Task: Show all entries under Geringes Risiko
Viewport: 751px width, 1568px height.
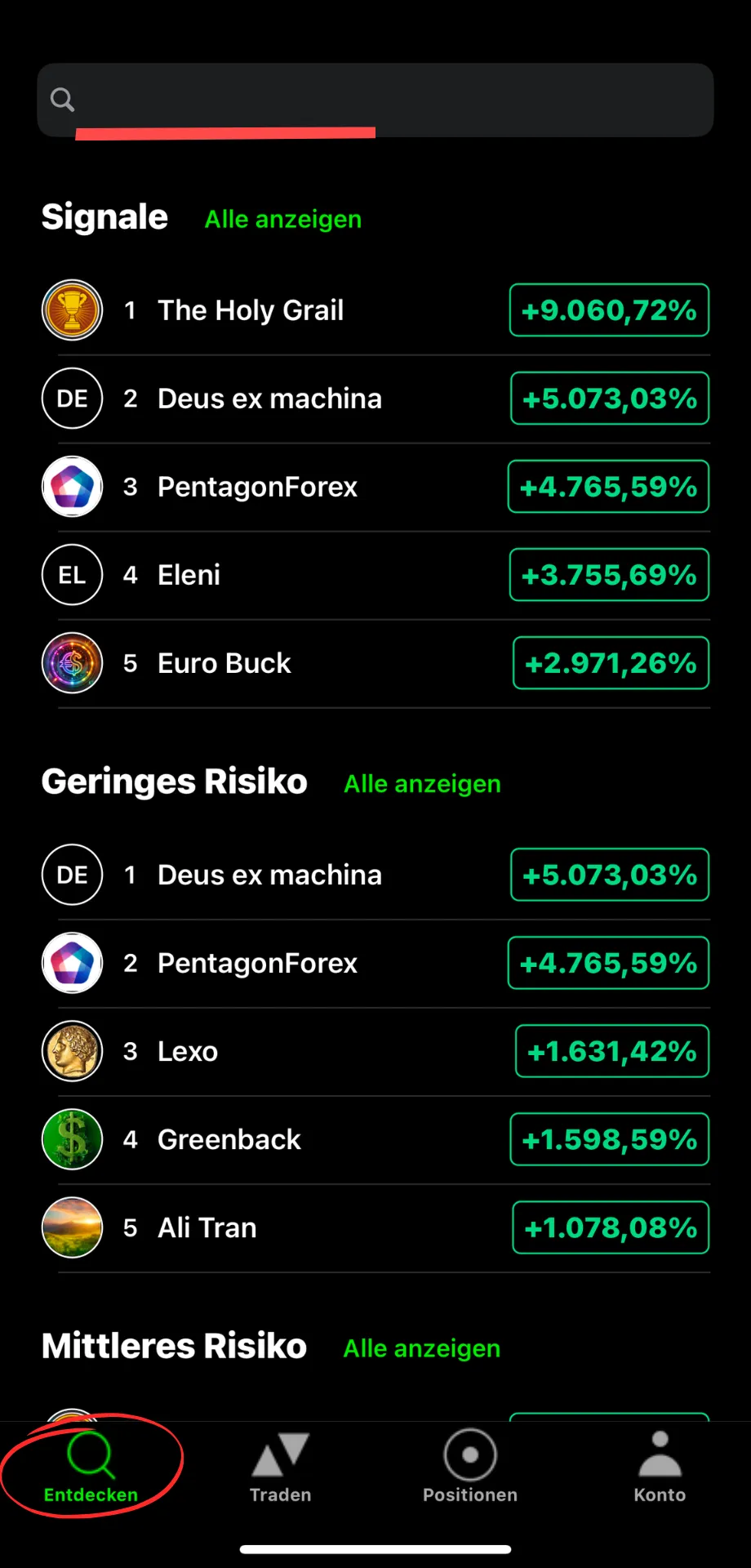Action: click(422, 783)
